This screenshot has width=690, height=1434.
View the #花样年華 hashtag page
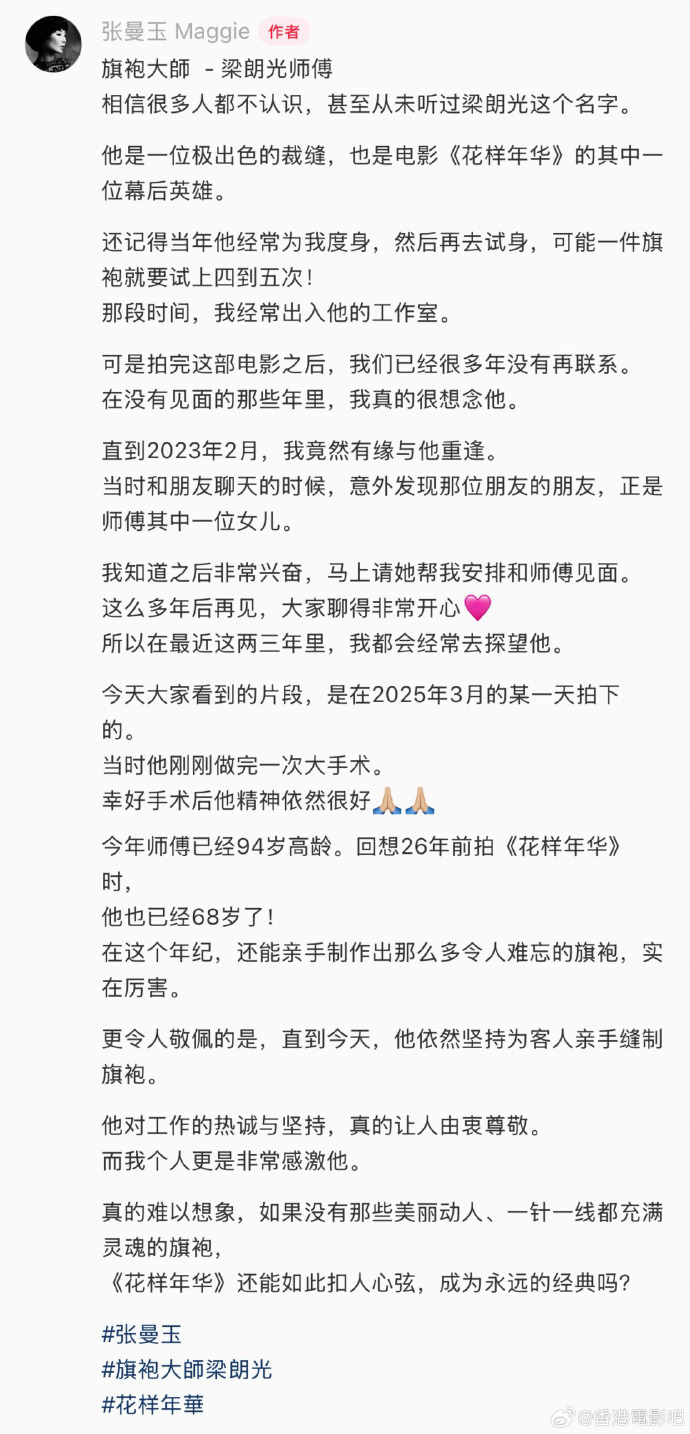153,1404
